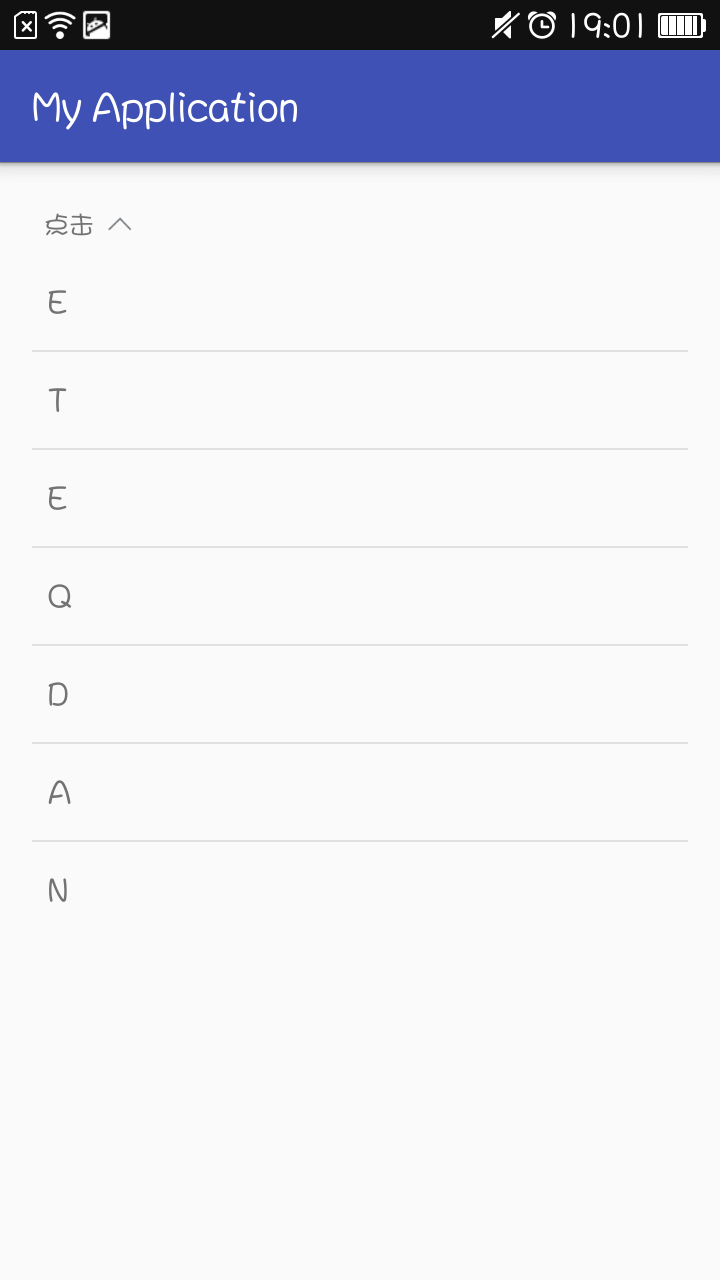Choose the E row directly under 点击
The image size is (720, 1280).
(360, 302)
